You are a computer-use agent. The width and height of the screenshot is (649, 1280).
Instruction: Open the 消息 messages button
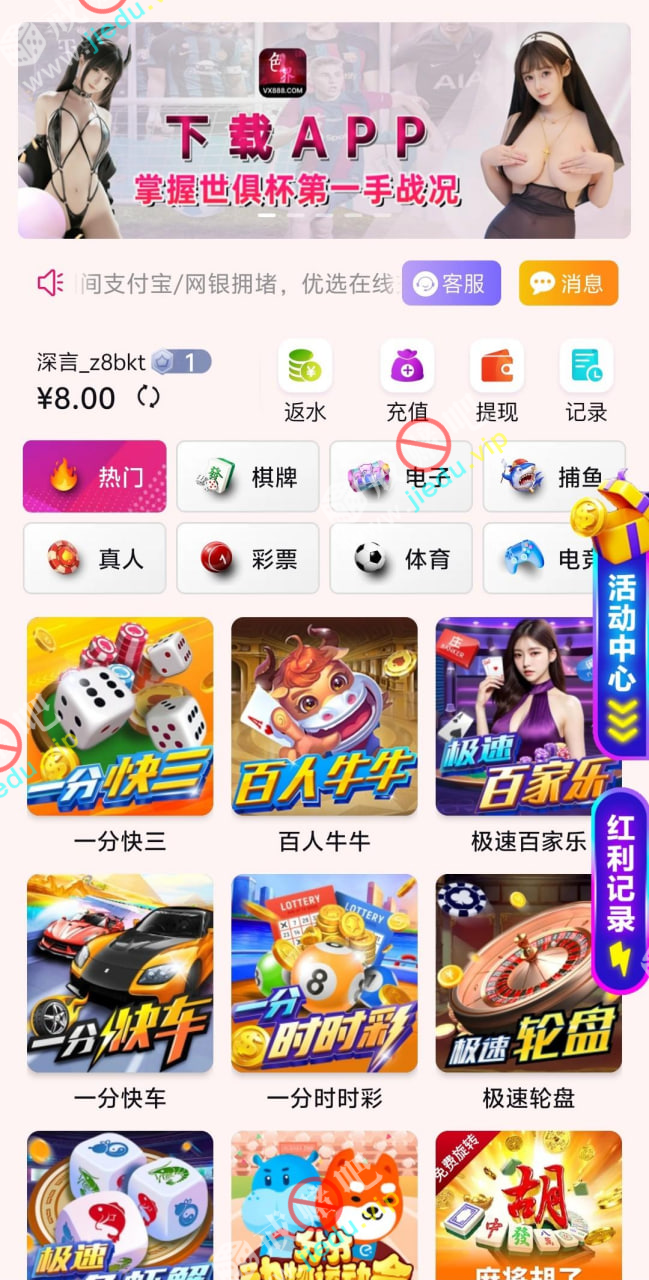(x=568, y=283)
